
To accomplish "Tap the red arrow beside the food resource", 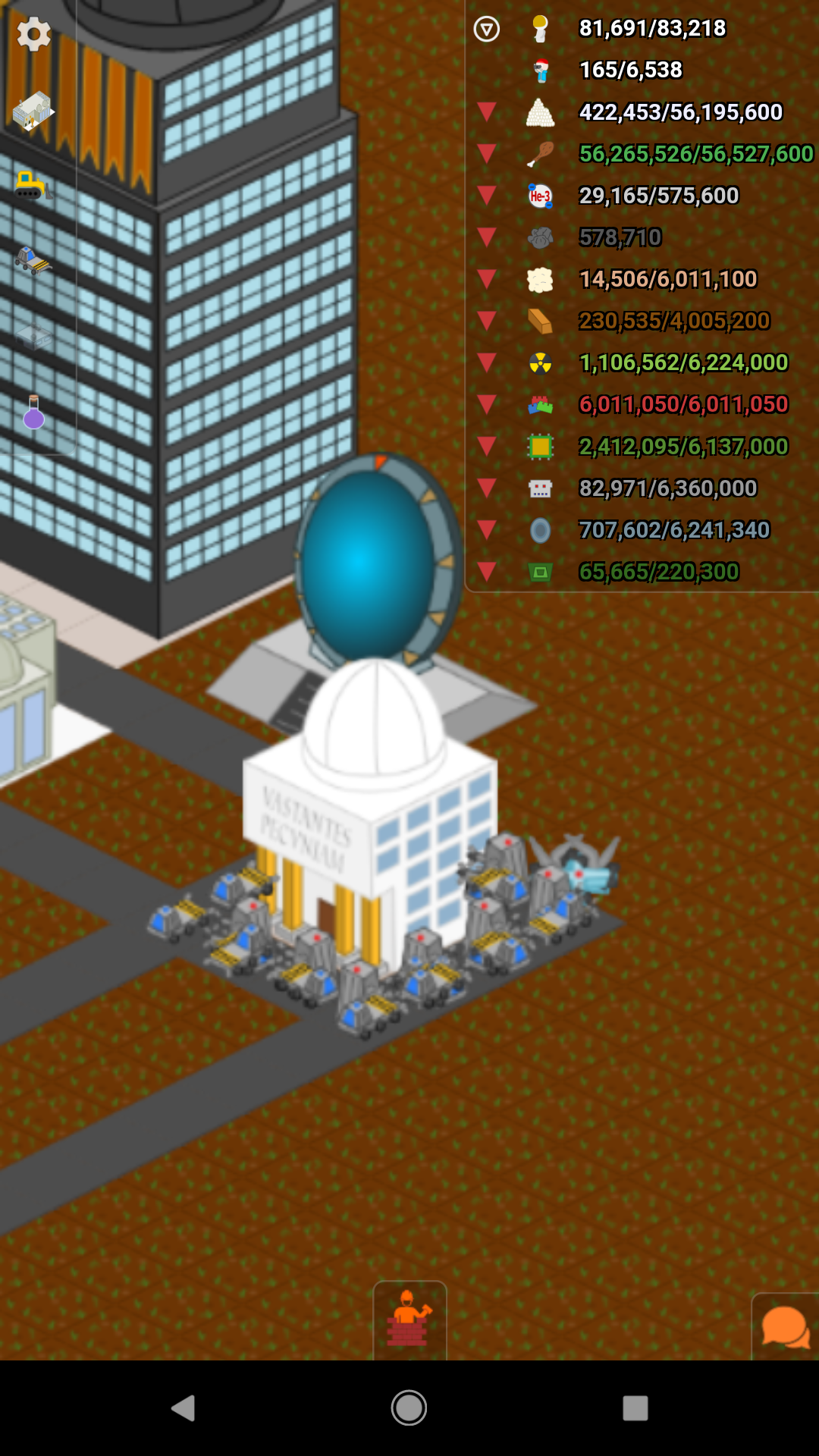I will click(x=486, y=154).
